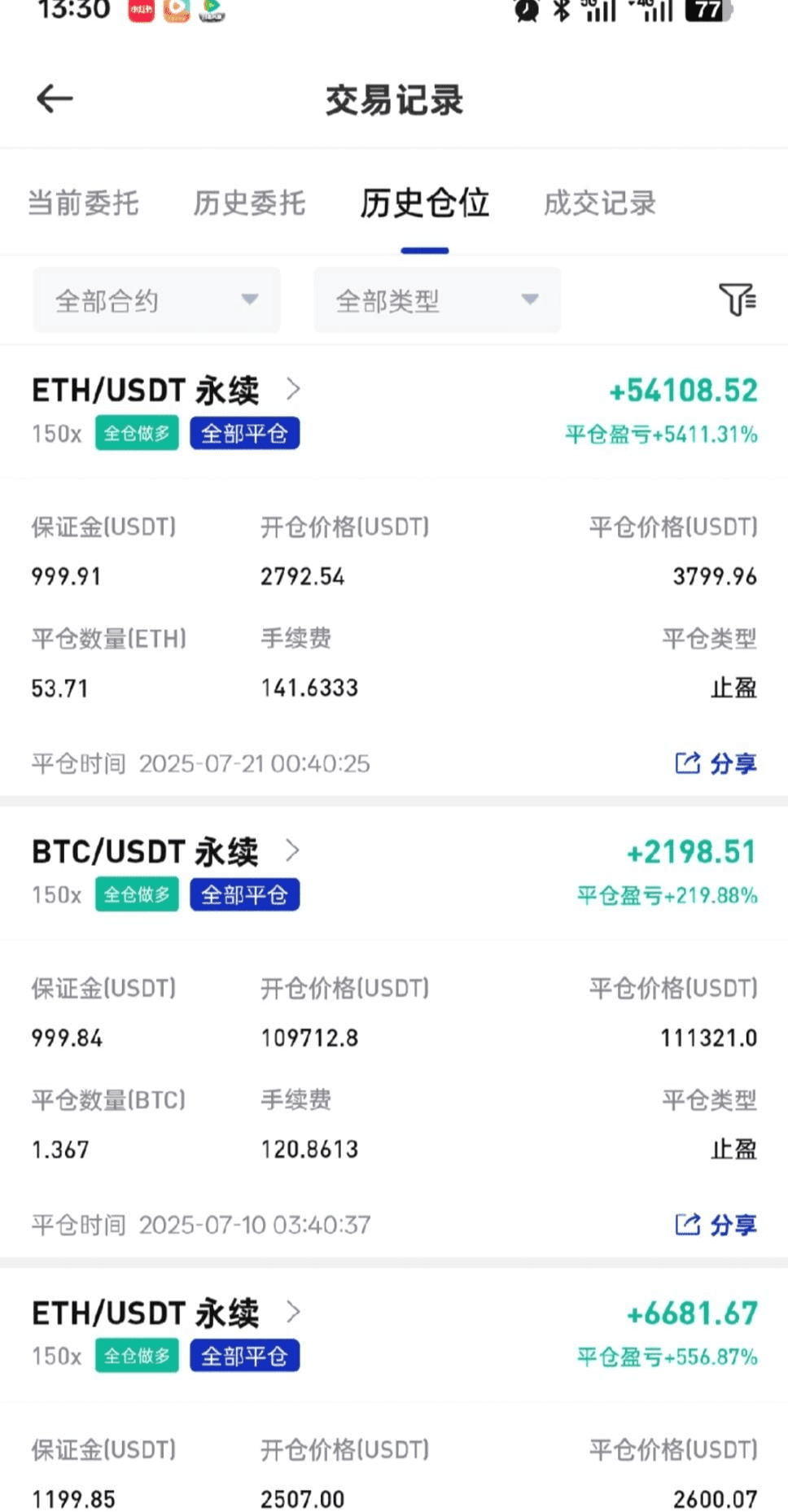
Task: Select the 历史仓位 tab
Action: (424, 203)
